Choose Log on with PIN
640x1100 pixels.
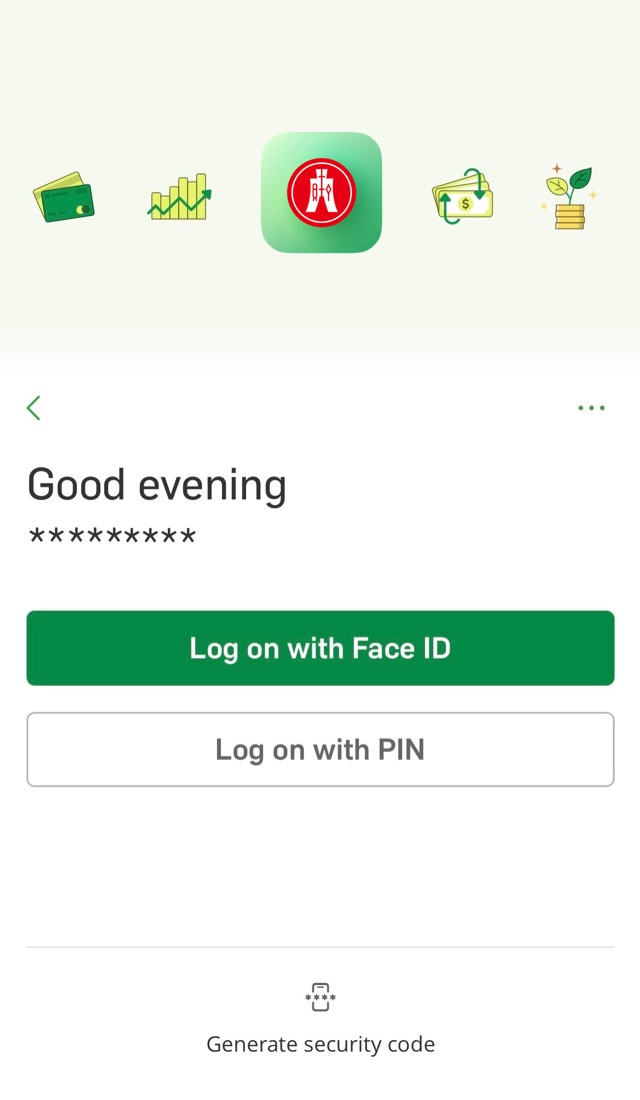320,749
